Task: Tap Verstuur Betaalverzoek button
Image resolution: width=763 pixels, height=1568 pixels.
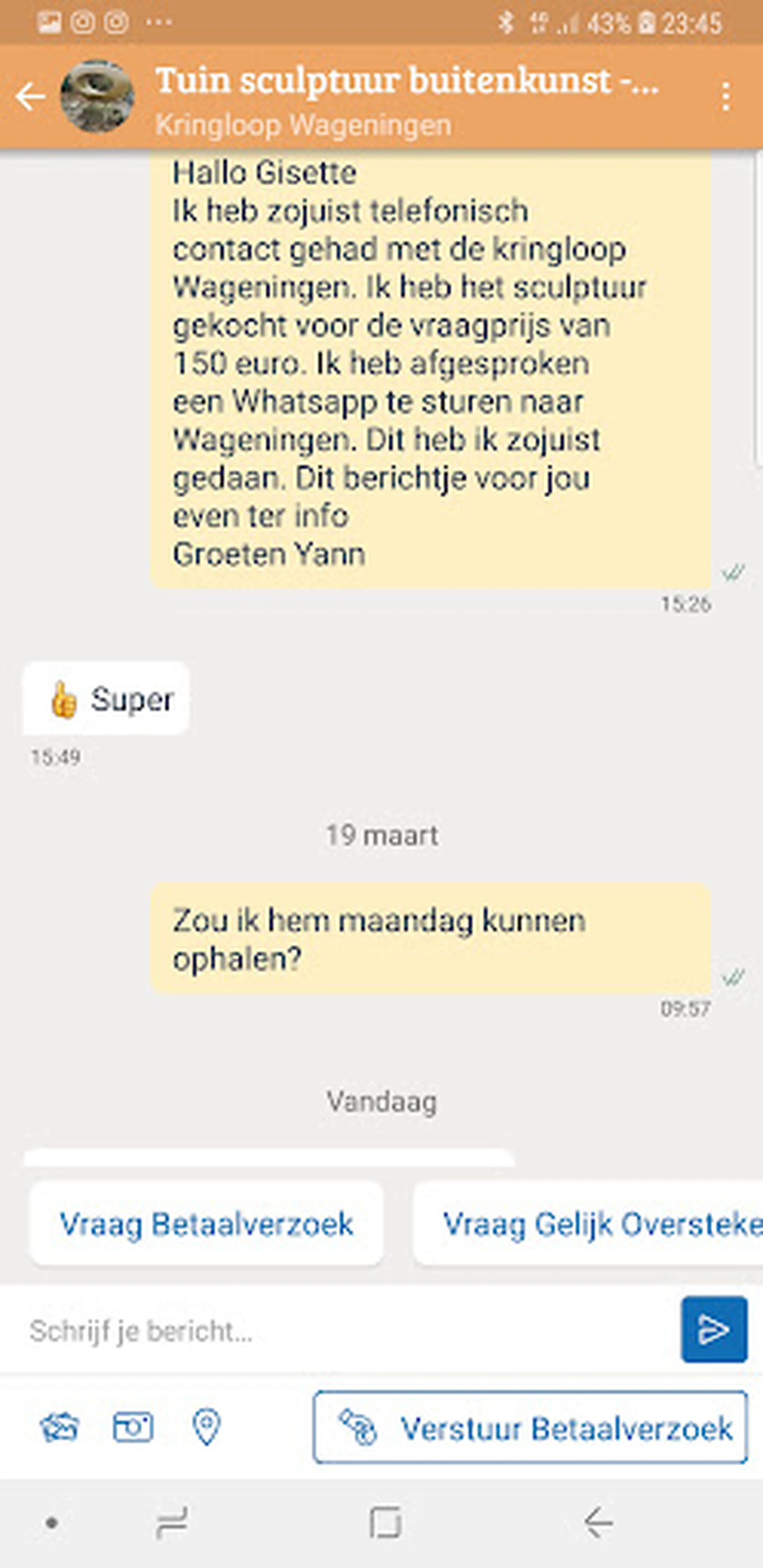Action: [x=530, y=1427]
